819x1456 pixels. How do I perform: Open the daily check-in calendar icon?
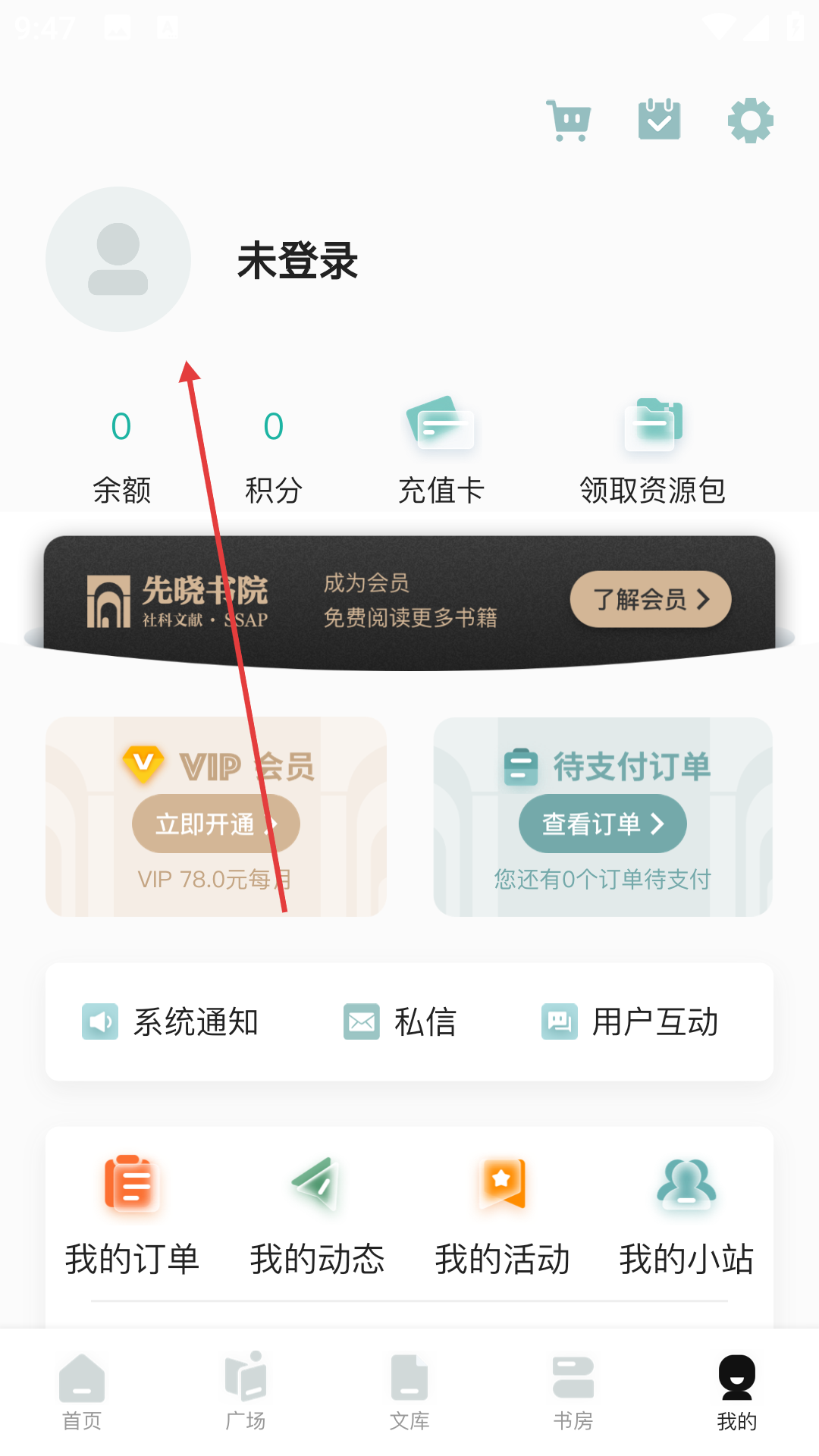[659, 120]
